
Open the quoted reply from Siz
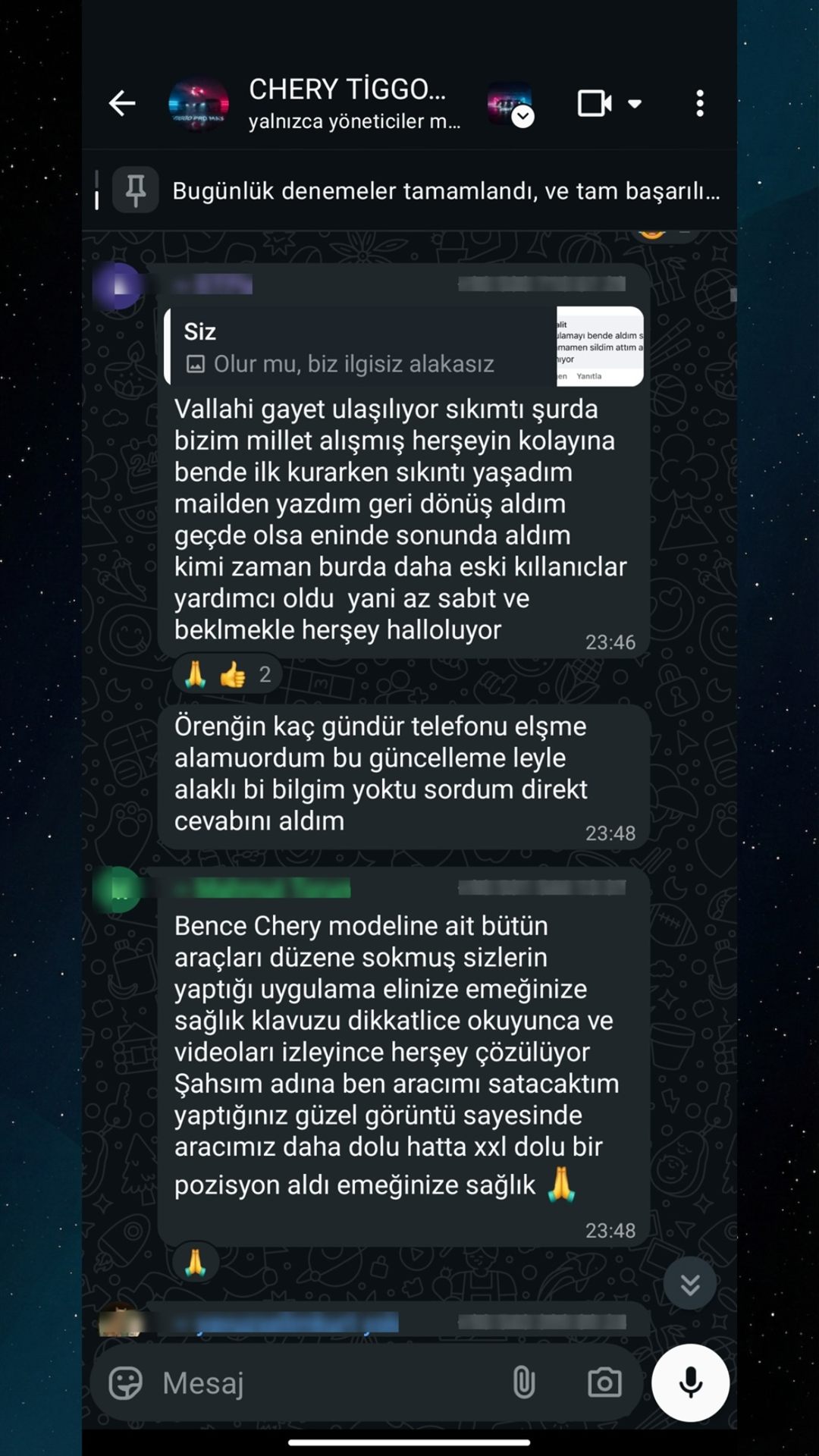pos(404,347)
